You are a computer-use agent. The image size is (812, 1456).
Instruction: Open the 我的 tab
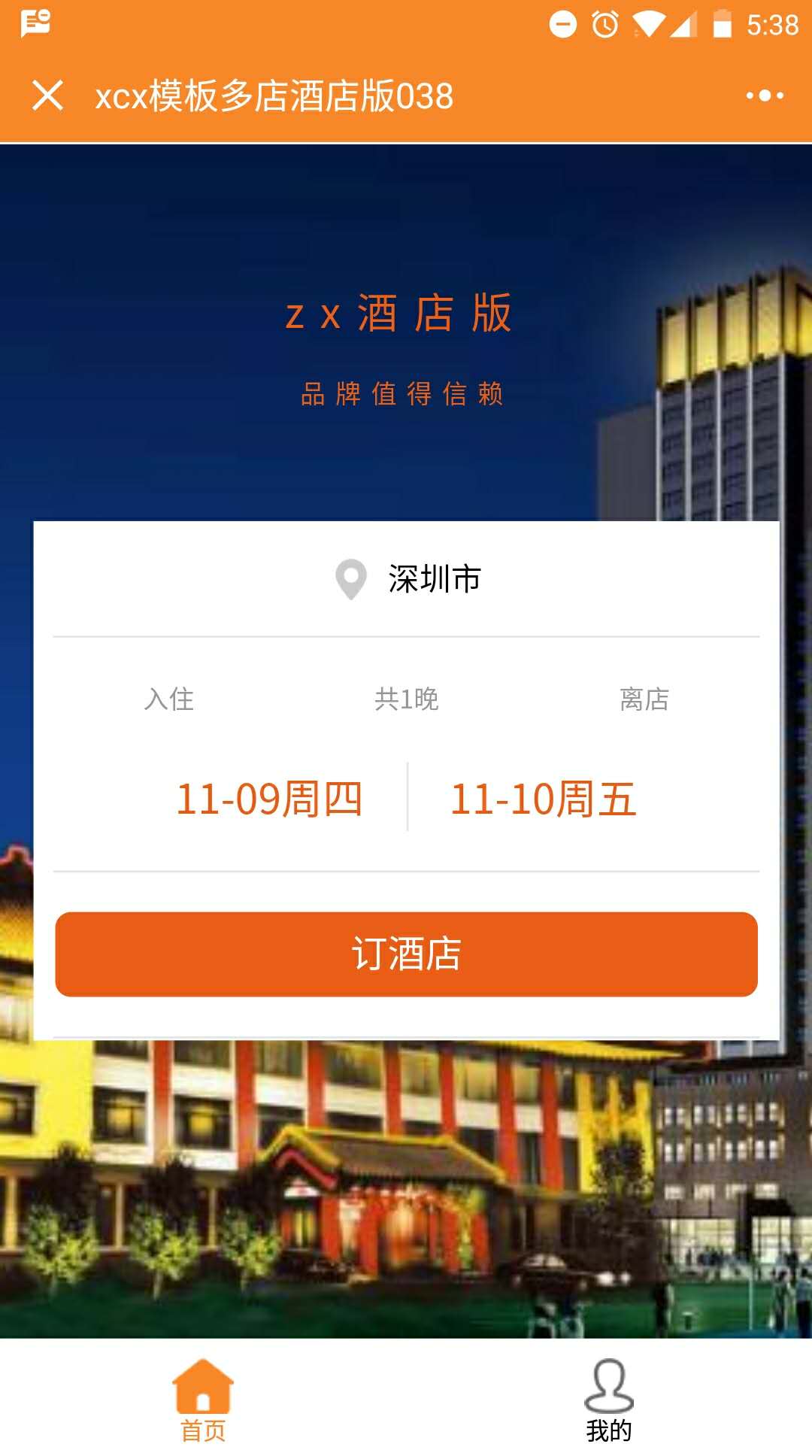609,1400
